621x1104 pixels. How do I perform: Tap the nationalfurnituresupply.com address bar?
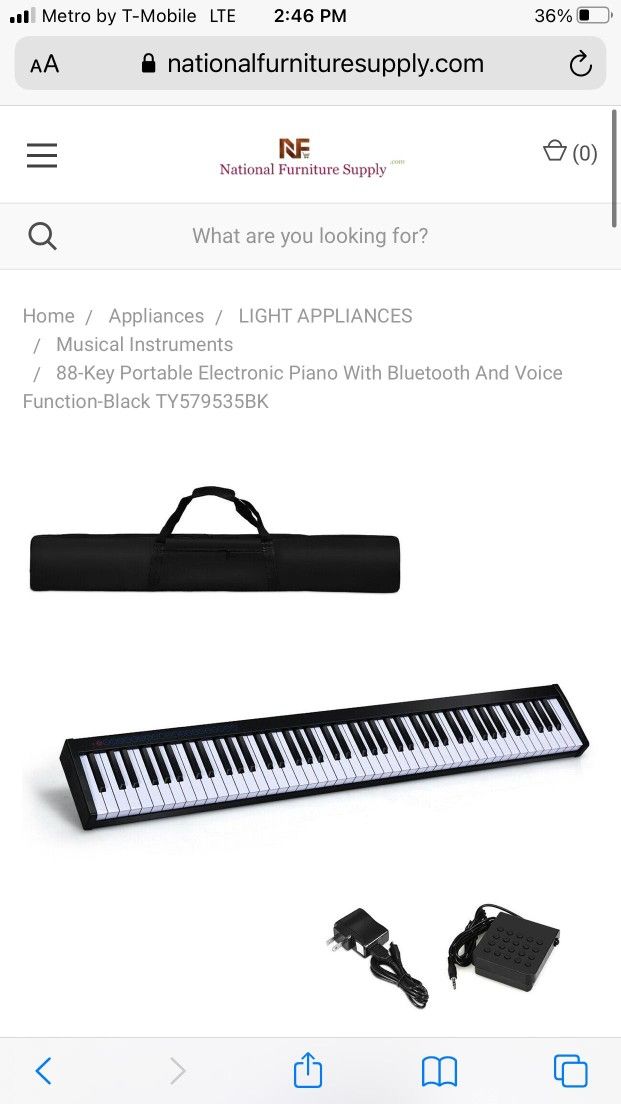point(310,63)
